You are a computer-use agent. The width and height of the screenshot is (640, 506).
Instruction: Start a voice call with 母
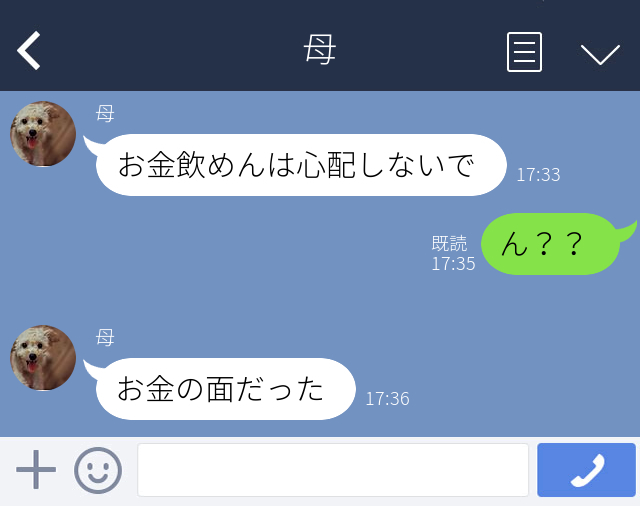586,470
